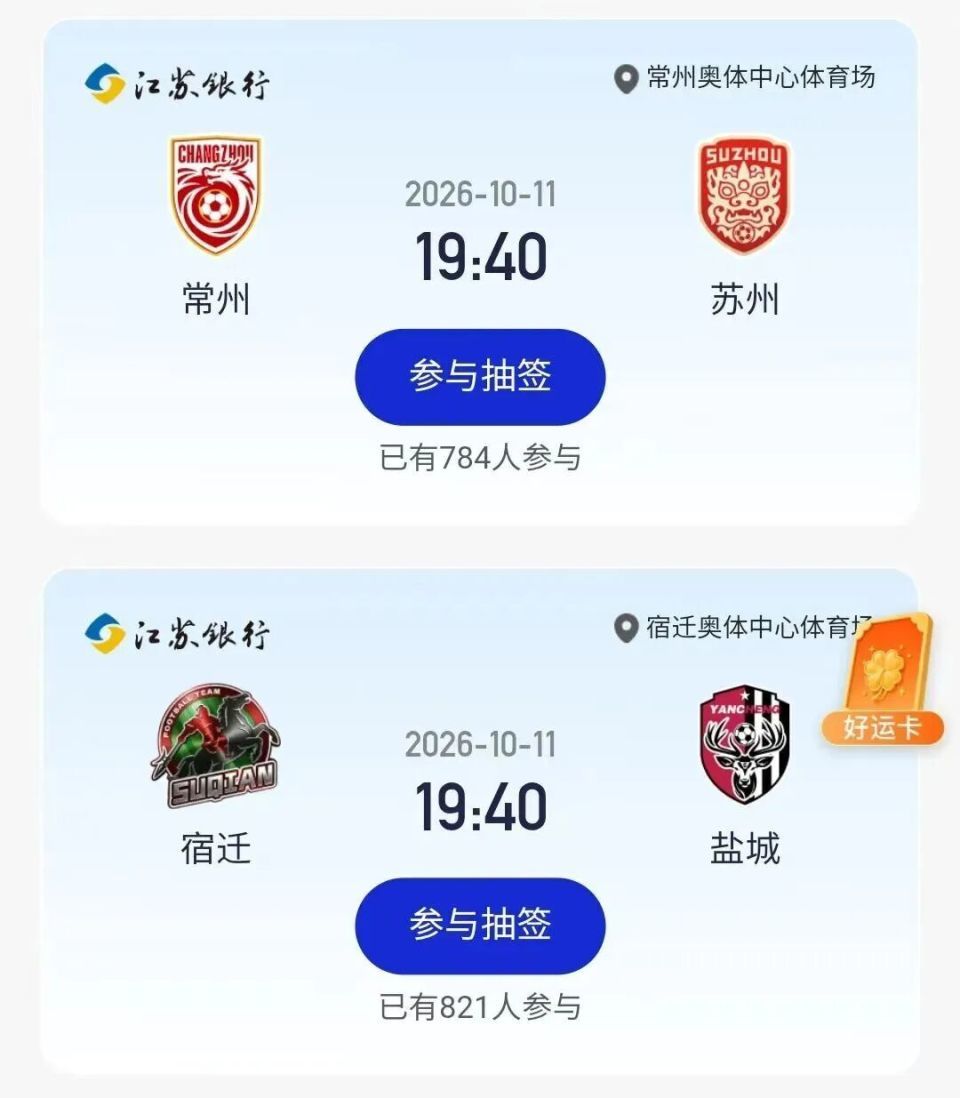Open the 宿迁 vs 盐城 match card
Viewport: 960px width, 1098px height.
(x=480, y=821)
